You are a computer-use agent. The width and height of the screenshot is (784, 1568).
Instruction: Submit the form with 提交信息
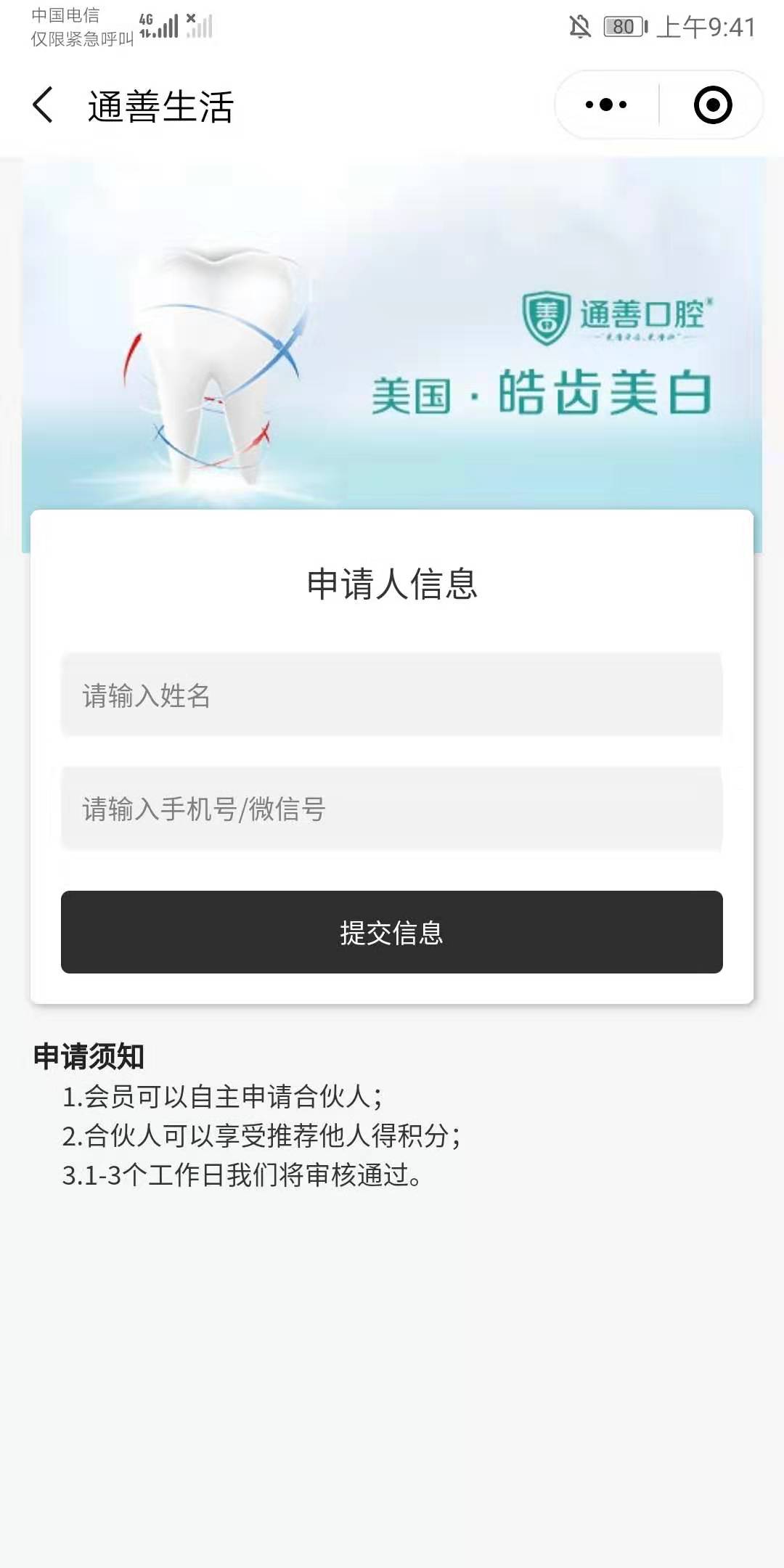(x=392, y=932)
